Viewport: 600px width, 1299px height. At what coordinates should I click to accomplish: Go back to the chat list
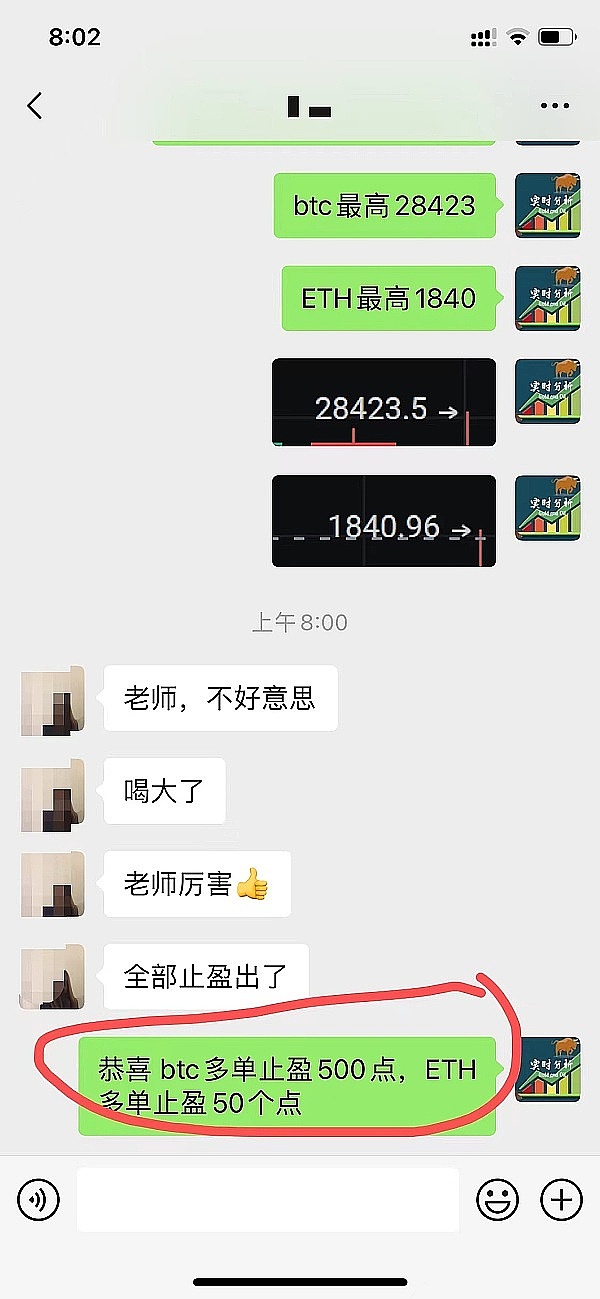(35, 106)
